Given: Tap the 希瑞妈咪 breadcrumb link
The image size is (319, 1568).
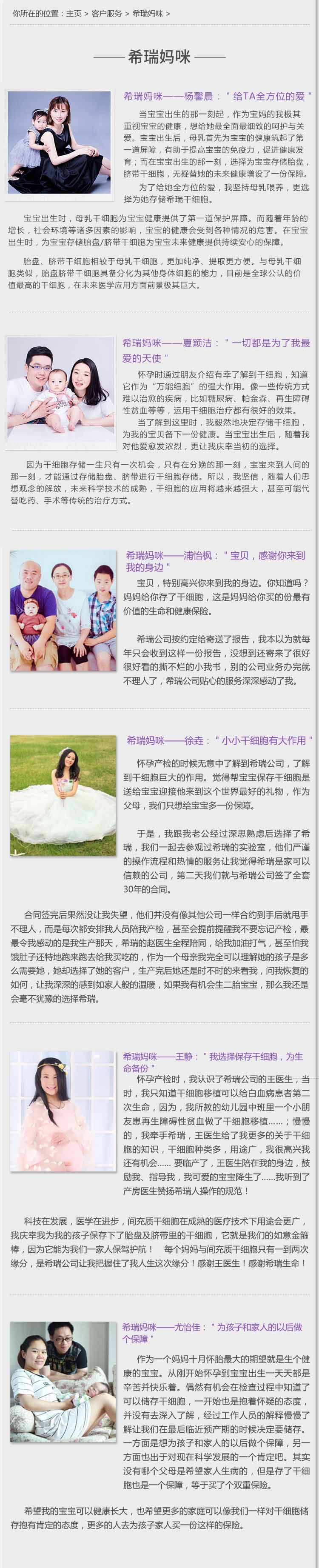Looking at the screenshot, I should click(x=147, y=13).
